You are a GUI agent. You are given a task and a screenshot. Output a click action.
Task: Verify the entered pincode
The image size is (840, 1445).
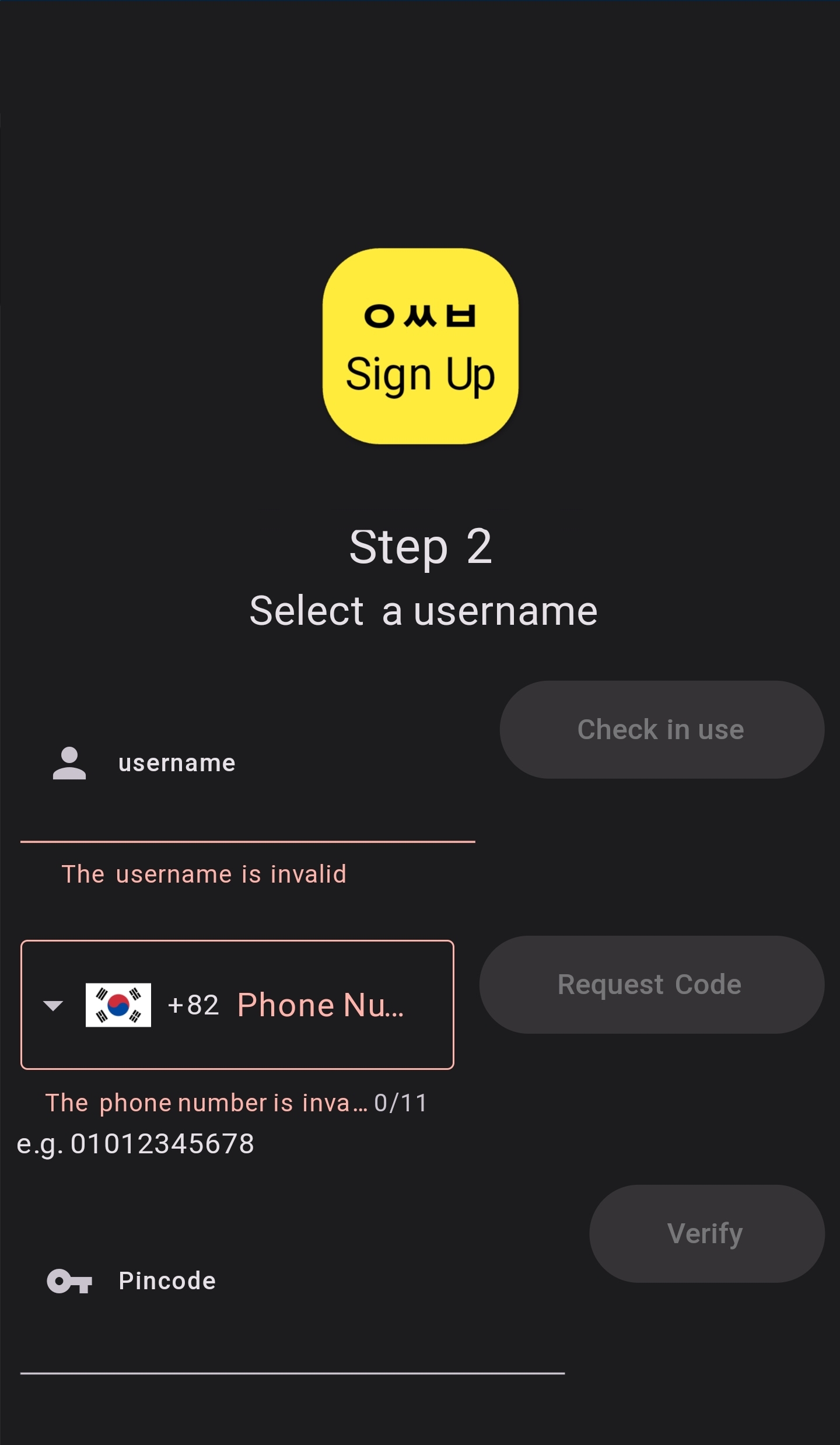[x=706, y=1234]
